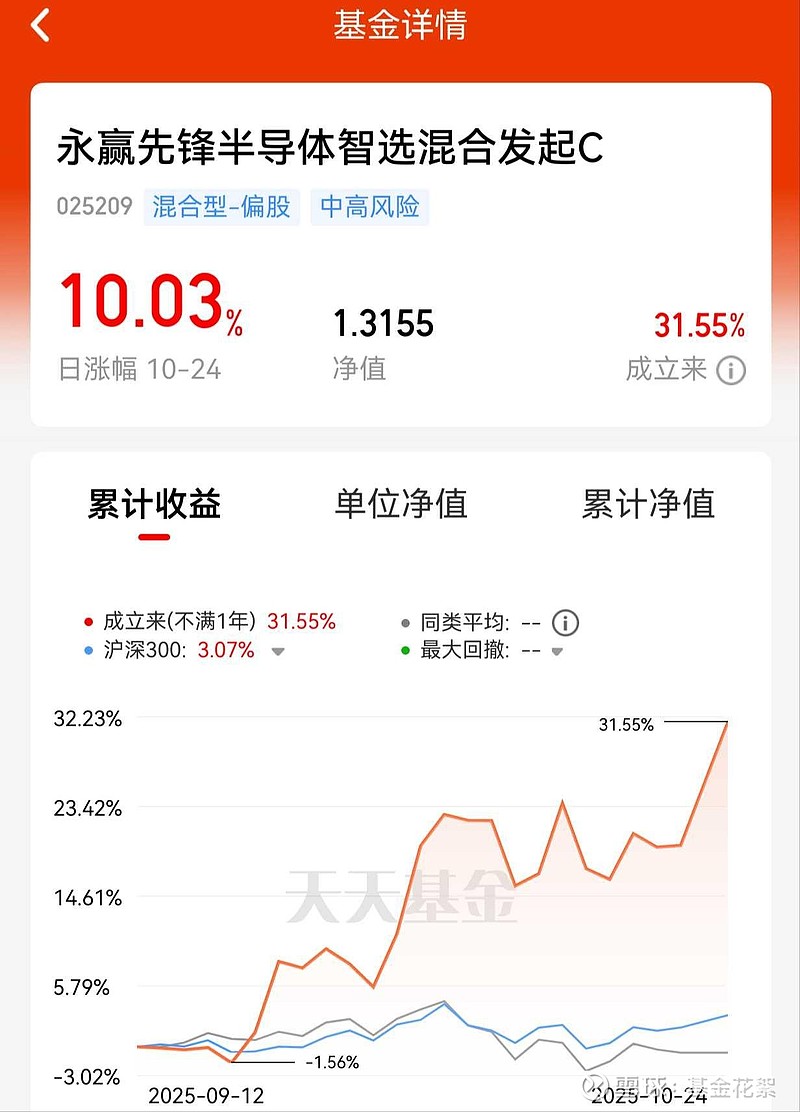Select the 累计收益 tab
800x1112 pixels.
coord(156,506)
